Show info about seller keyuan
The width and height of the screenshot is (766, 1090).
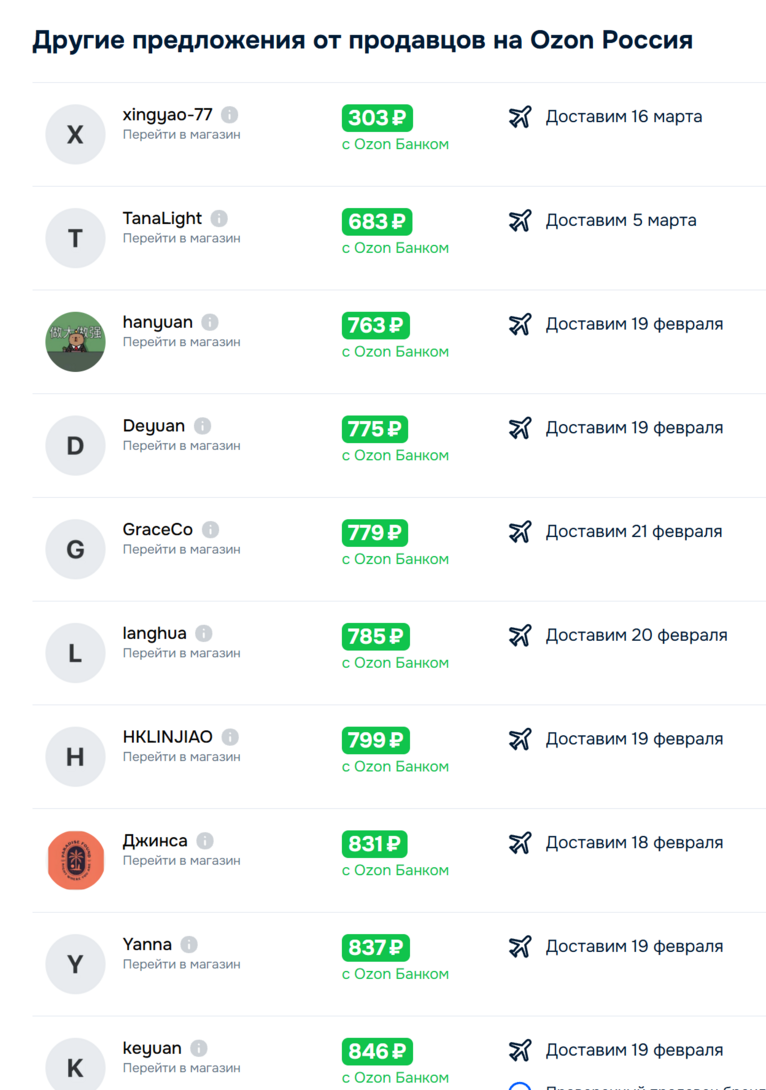coord(199,1048)
